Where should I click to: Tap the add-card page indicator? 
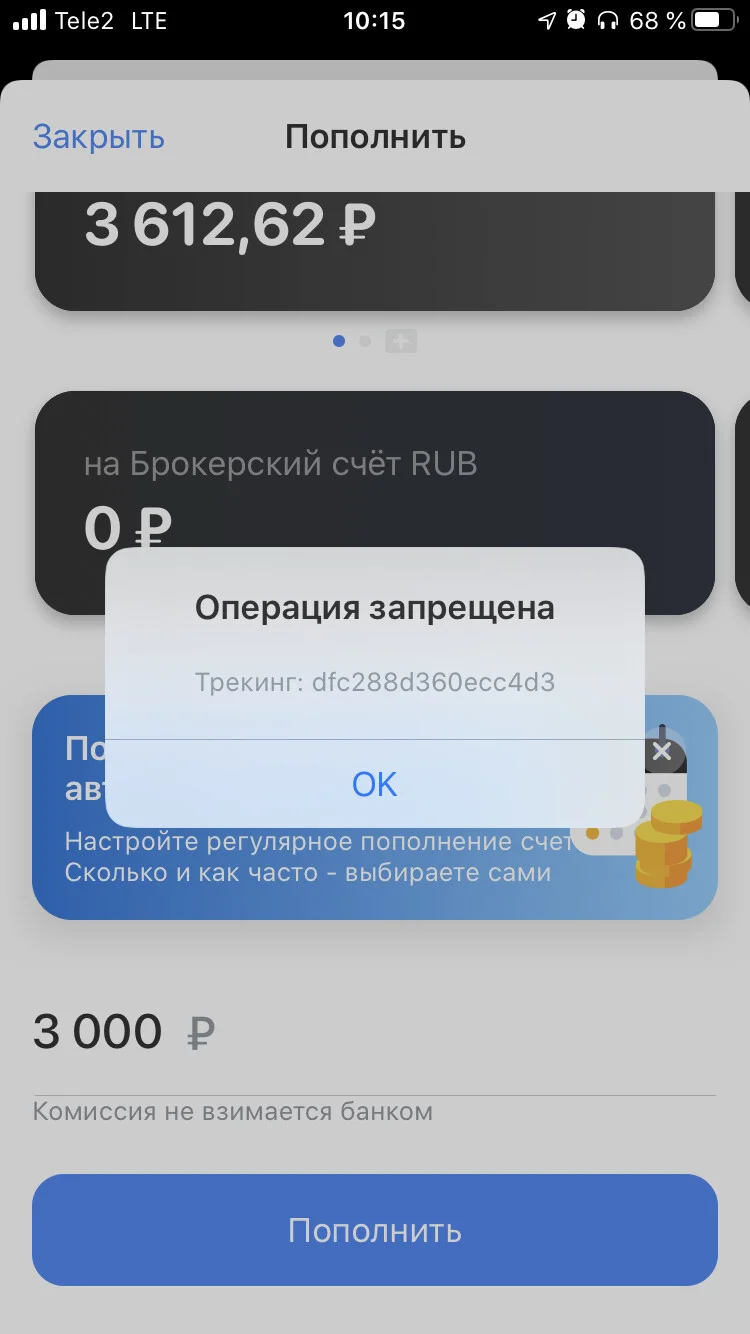(401, 341)
